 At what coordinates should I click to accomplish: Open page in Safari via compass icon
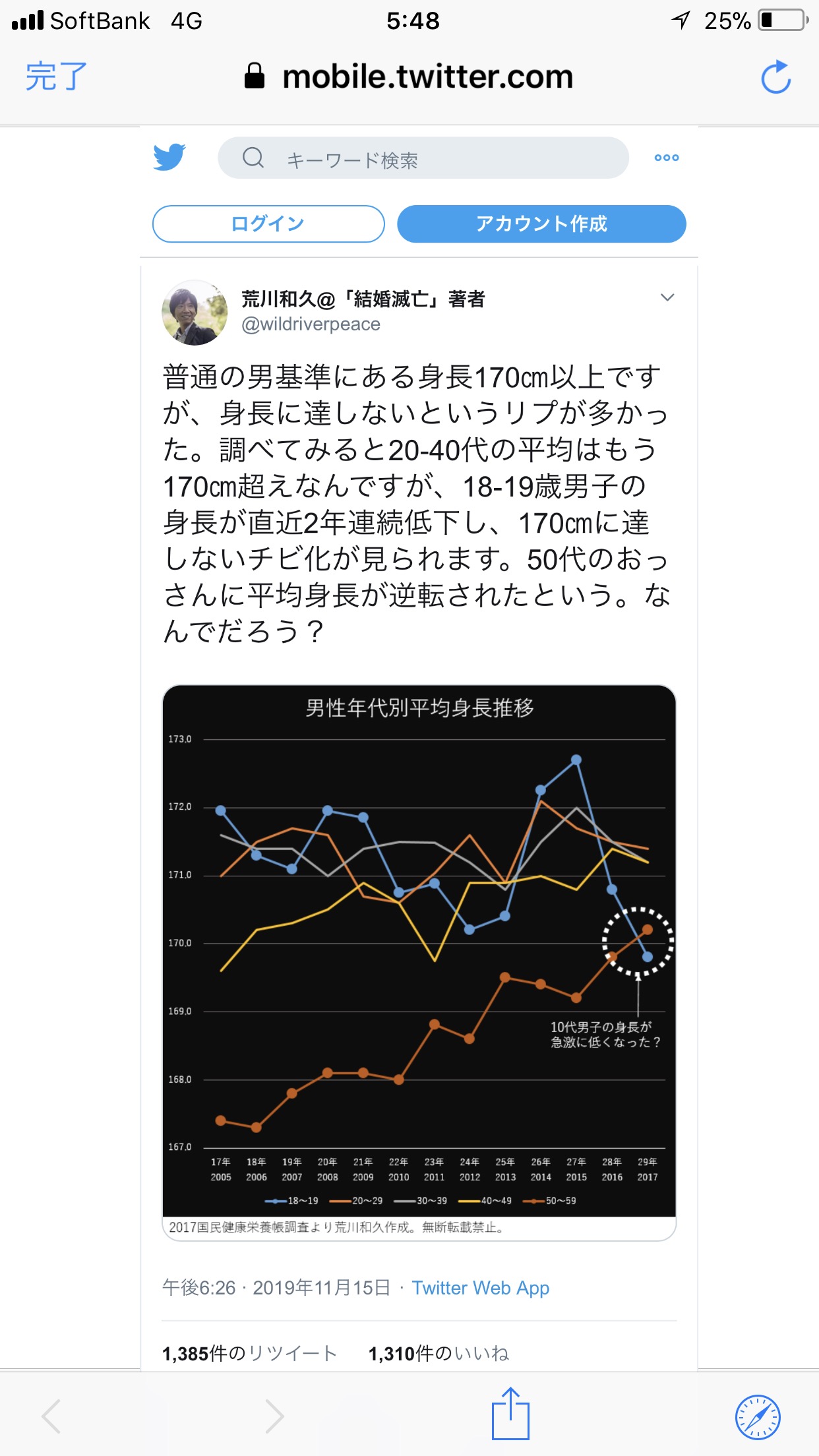(758, 1417)
